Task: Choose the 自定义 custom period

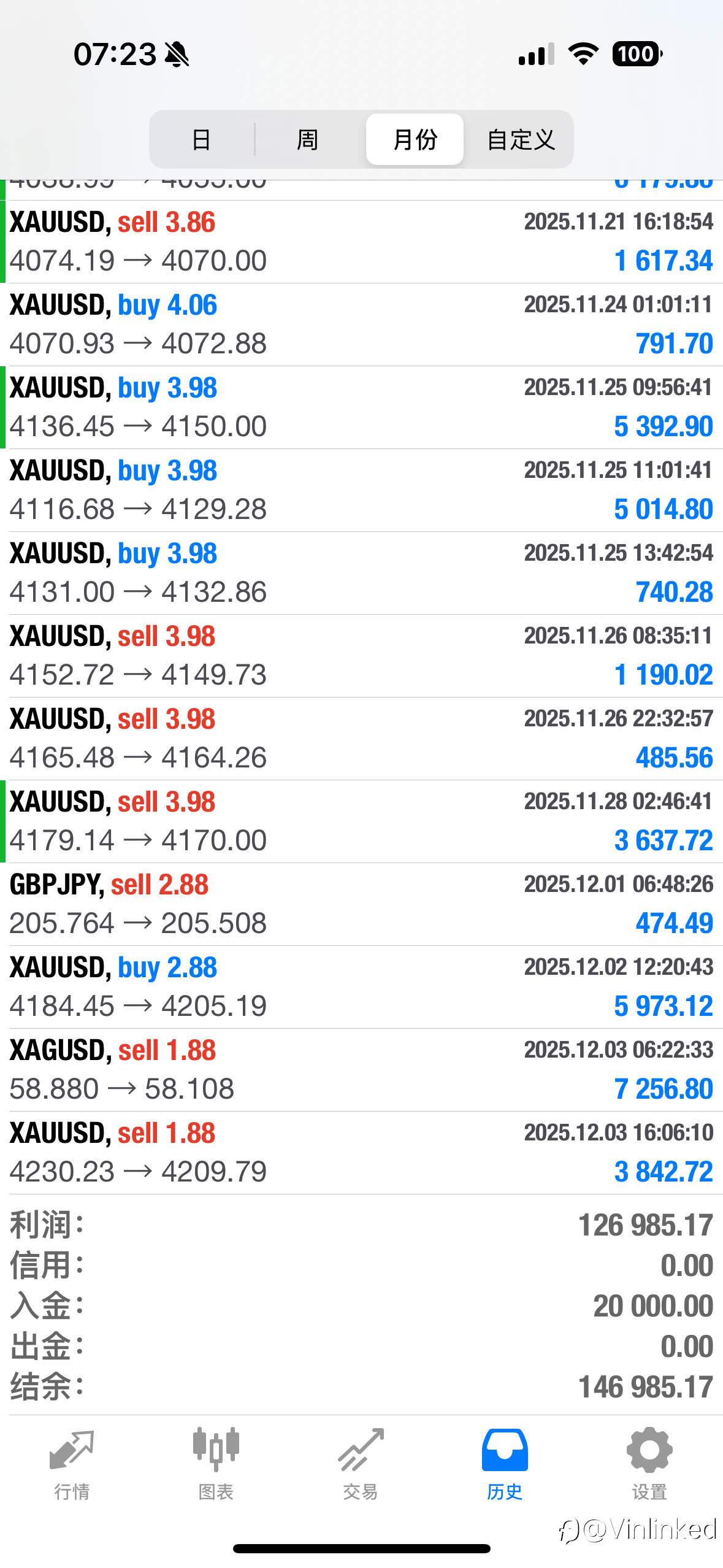Action: [x=521, y=139]
